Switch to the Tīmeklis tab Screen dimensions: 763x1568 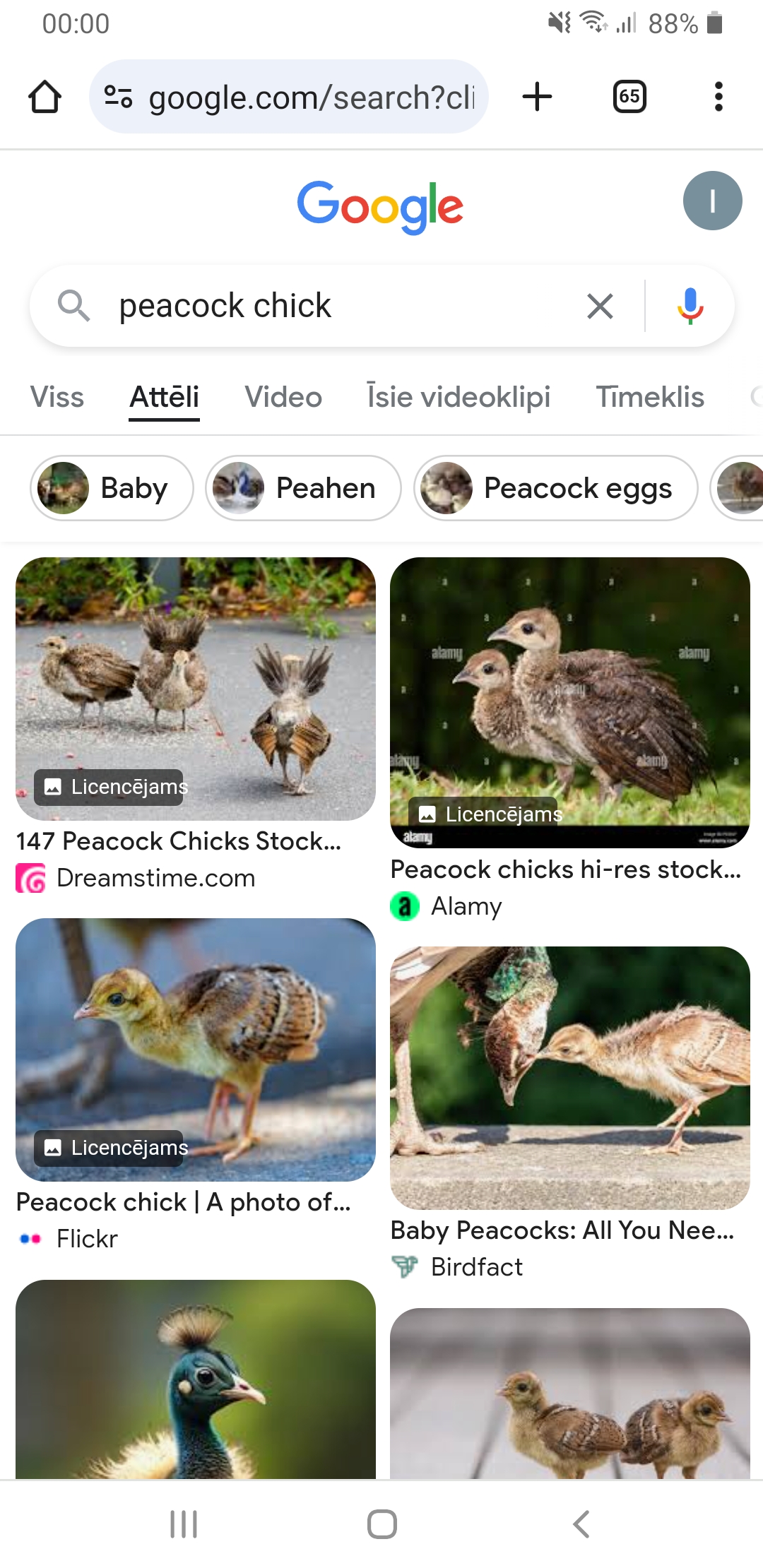650,397
